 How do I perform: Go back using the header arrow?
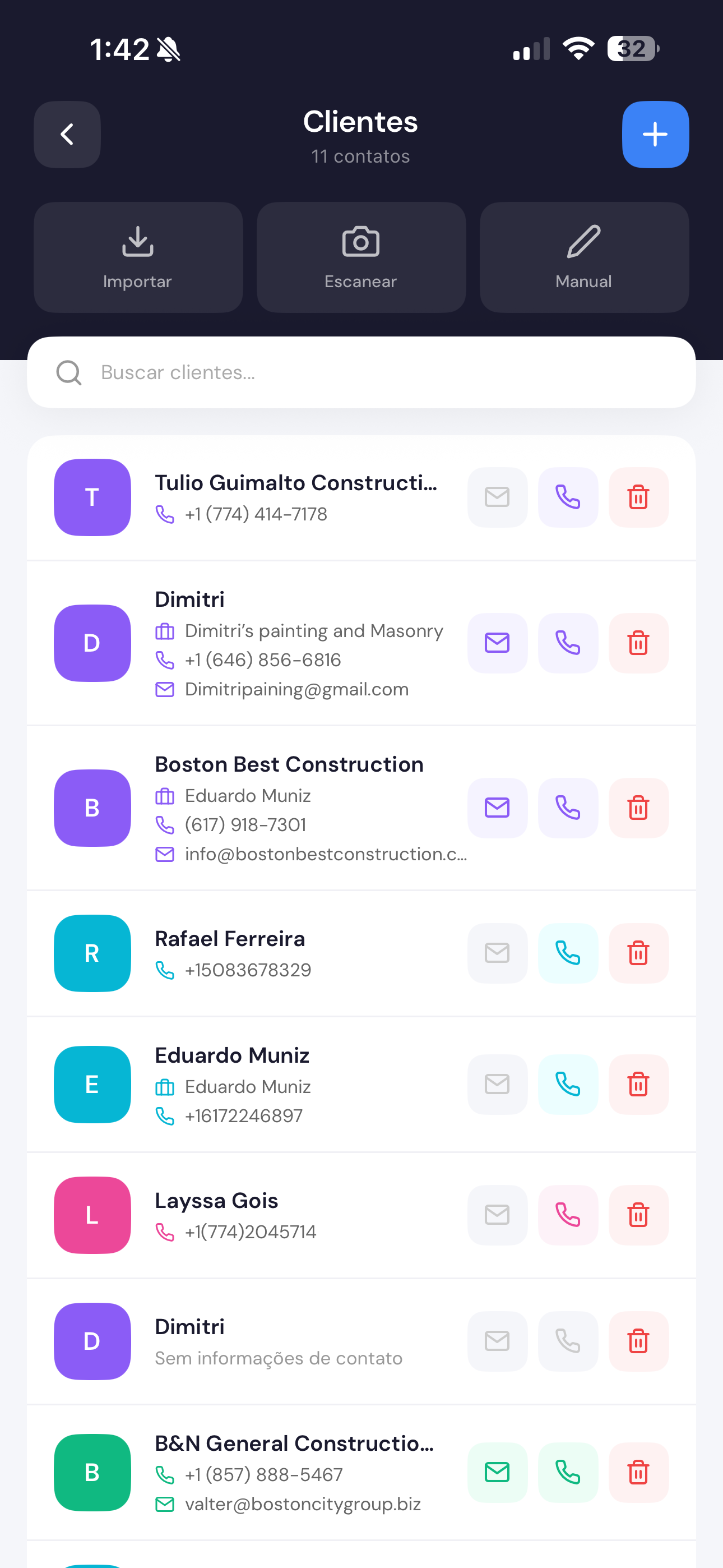coord(67,135)
